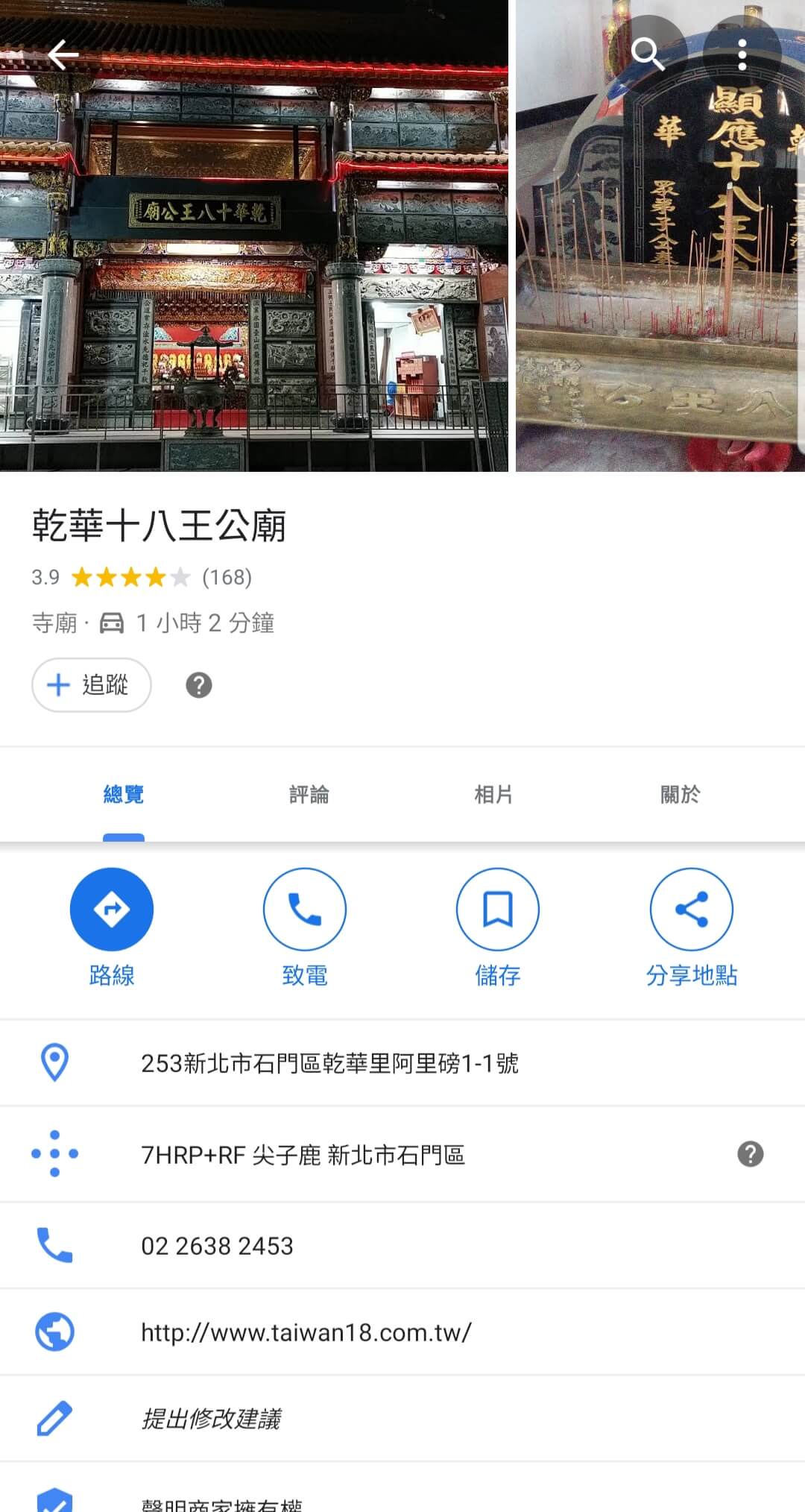Get directions with 路線 button
This screenshot has height=1512, width=805.
[112, 909]
